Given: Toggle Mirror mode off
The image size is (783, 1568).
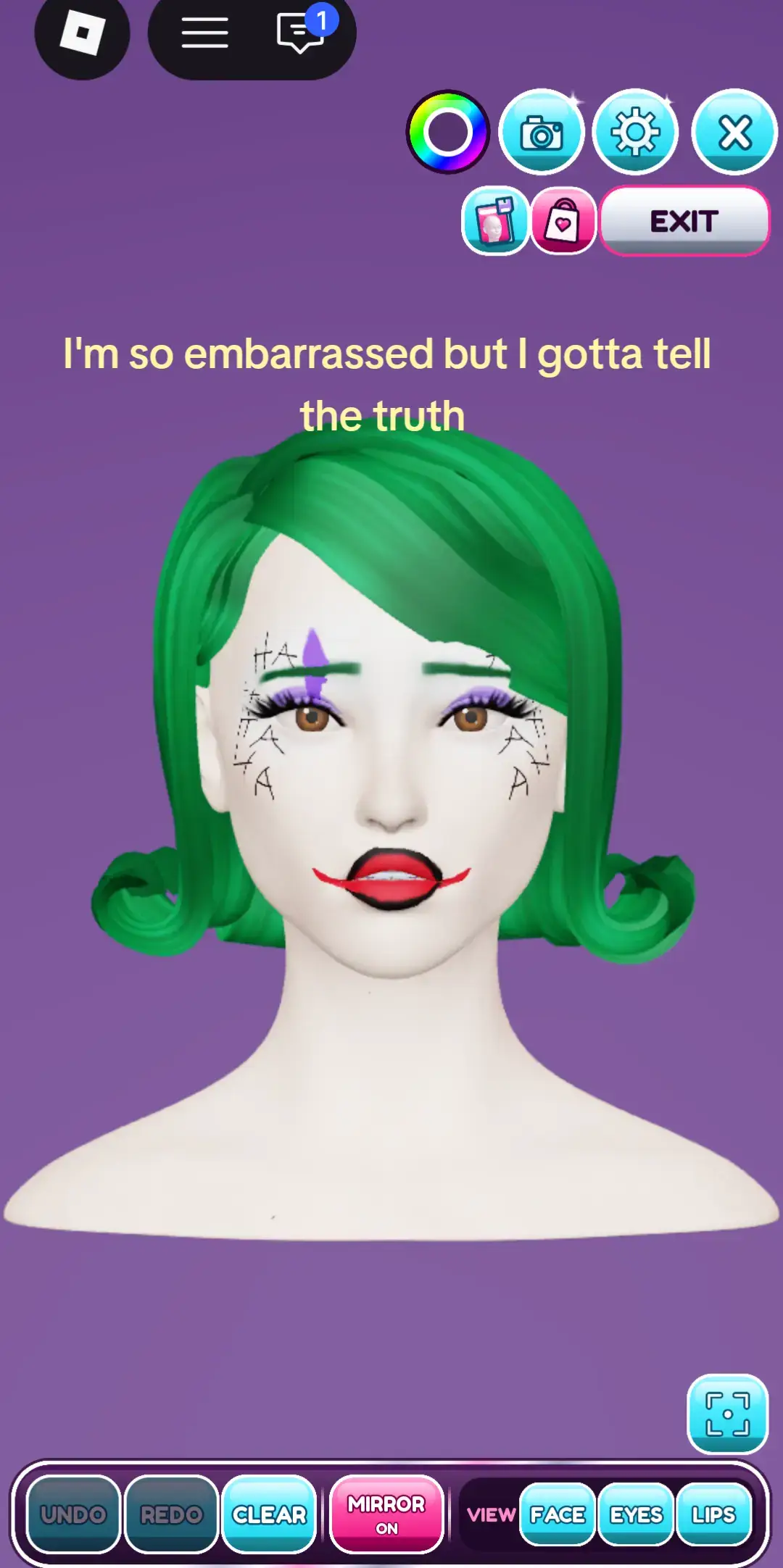Looking at the screenshot, I should click(386, 1514).
